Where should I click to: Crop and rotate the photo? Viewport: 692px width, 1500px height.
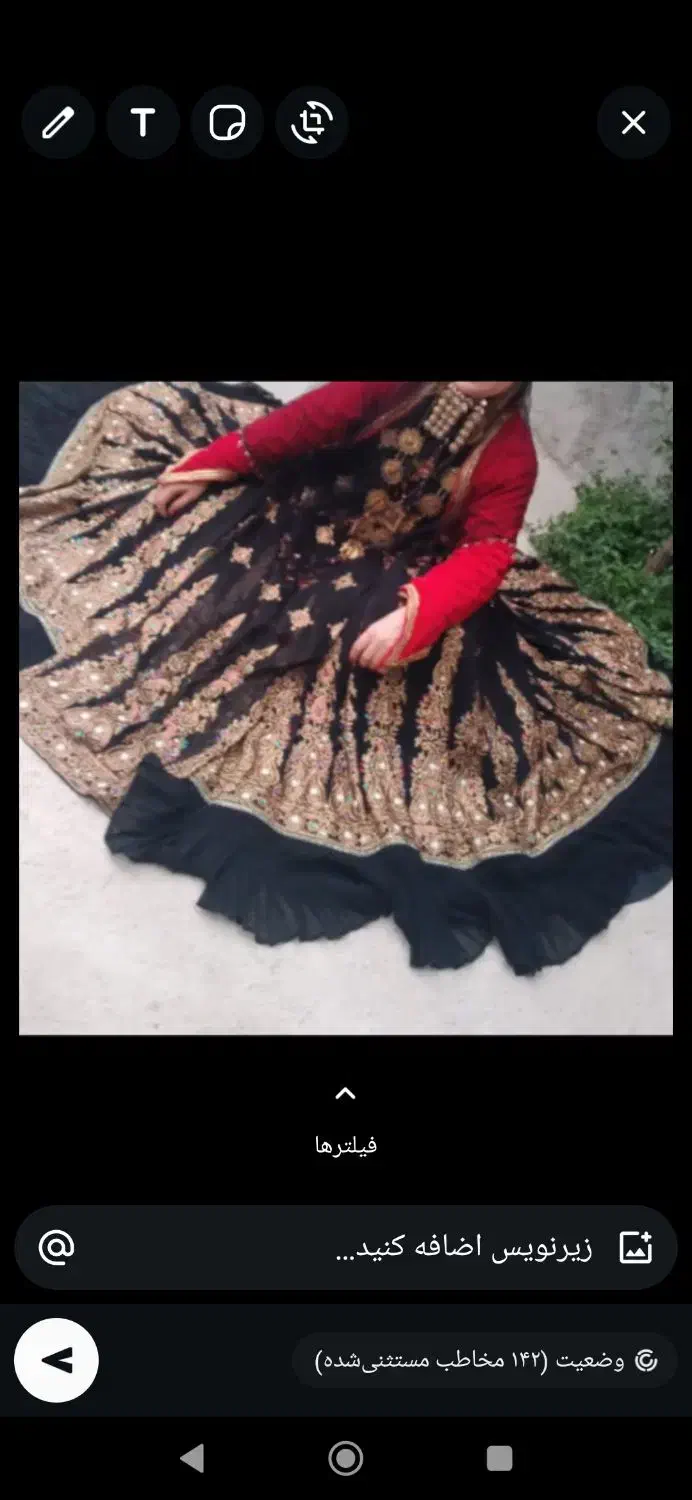(x=312, y=123)
